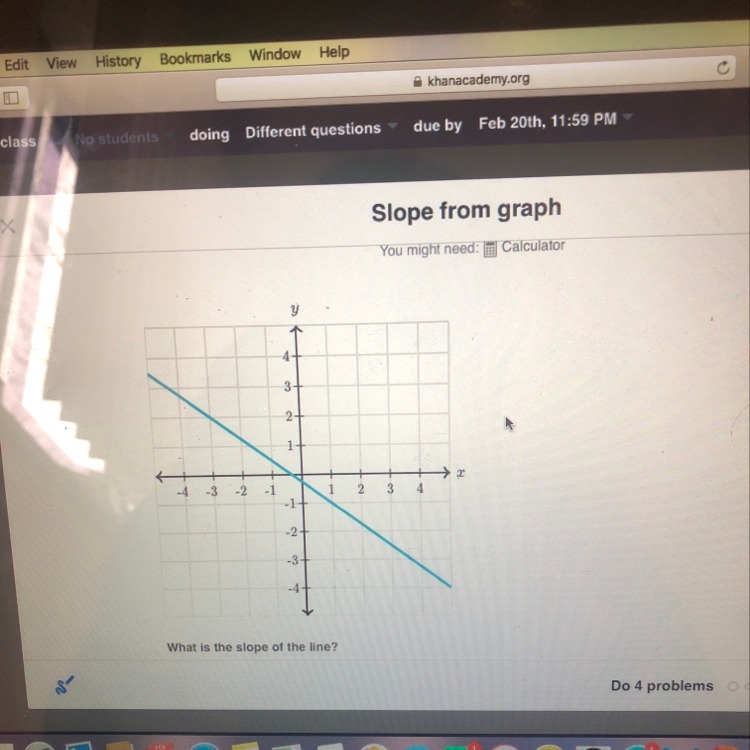Image resolution: width=750 pixels, height=750 pixels.
Task: Reload the page
Action: coord(722,68)
